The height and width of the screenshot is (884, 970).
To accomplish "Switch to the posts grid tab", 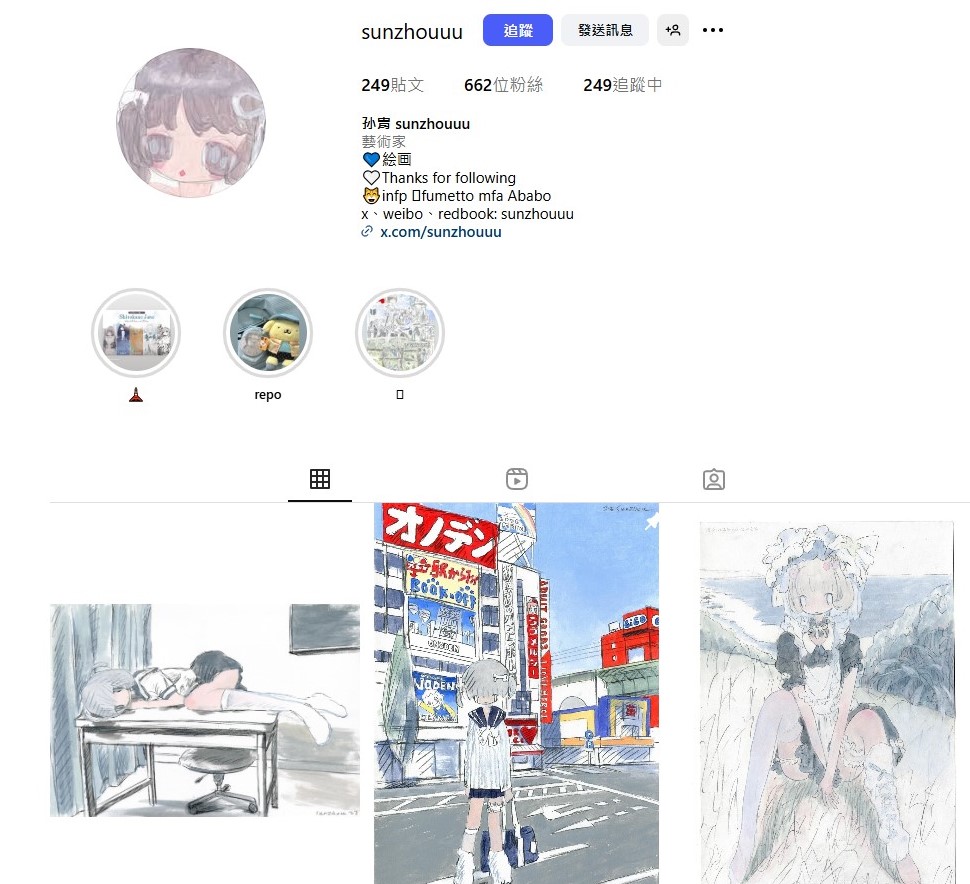I will coord(320,479).
